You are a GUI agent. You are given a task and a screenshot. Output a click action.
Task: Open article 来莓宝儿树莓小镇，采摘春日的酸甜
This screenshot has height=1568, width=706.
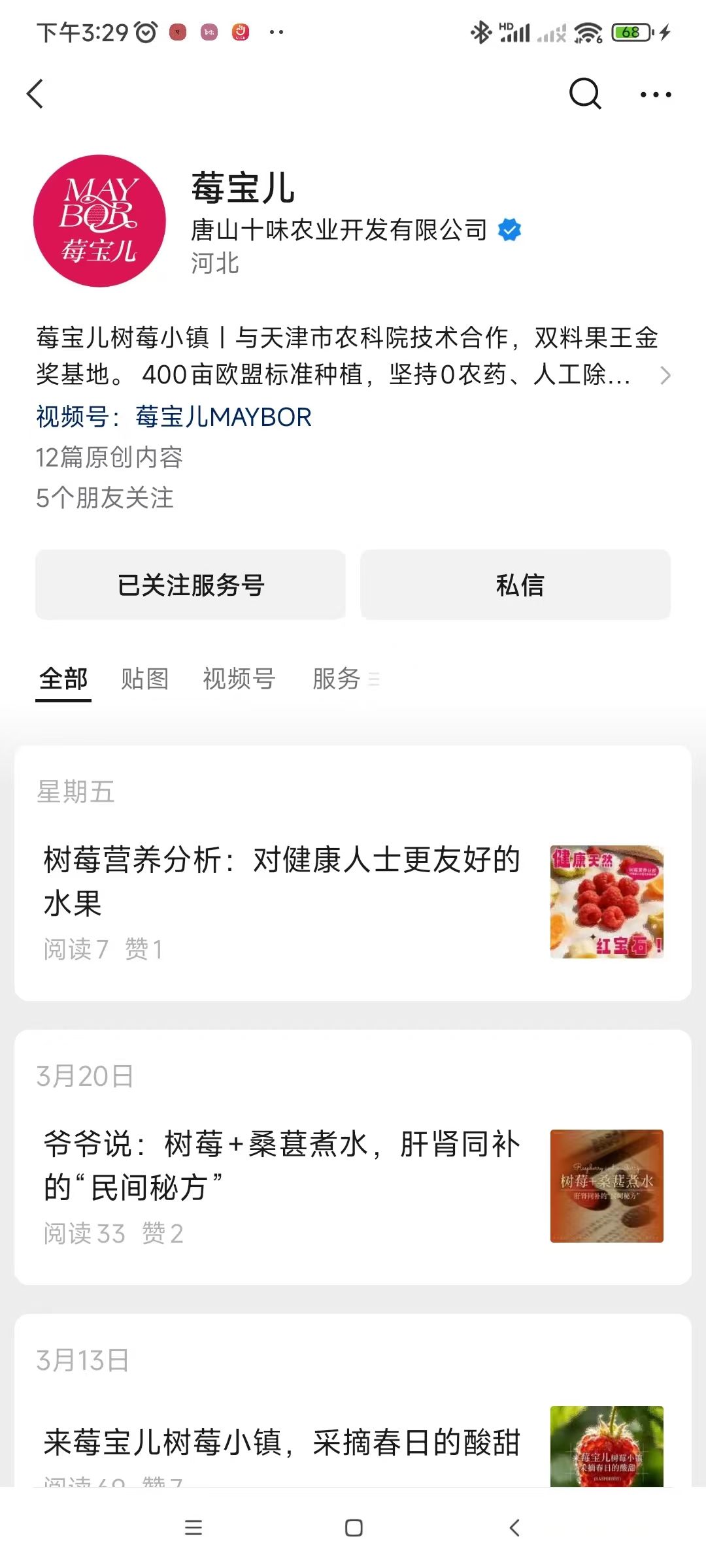pos(281,1443)
